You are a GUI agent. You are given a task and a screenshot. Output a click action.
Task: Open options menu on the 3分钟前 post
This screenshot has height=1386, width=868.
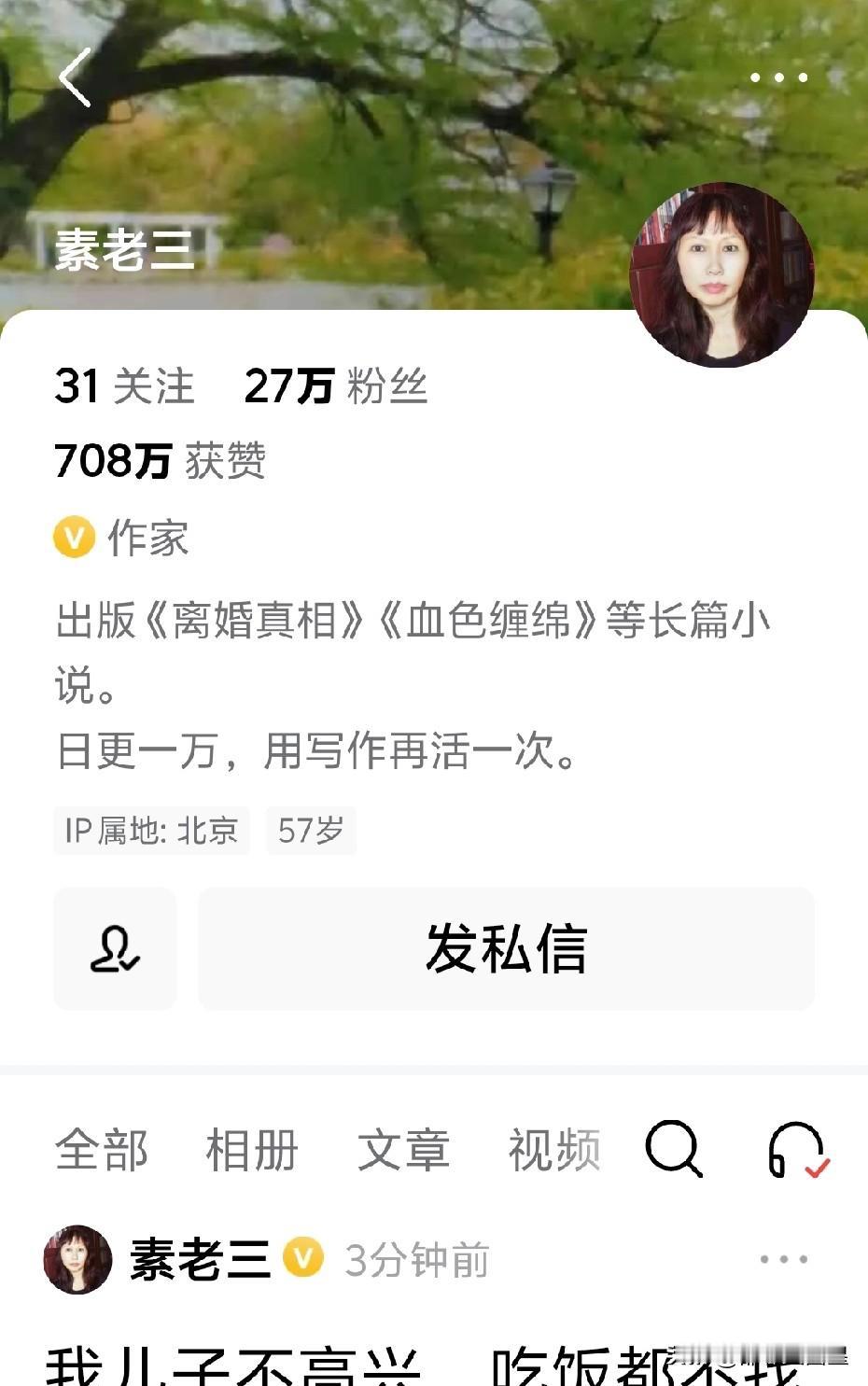783,1259
